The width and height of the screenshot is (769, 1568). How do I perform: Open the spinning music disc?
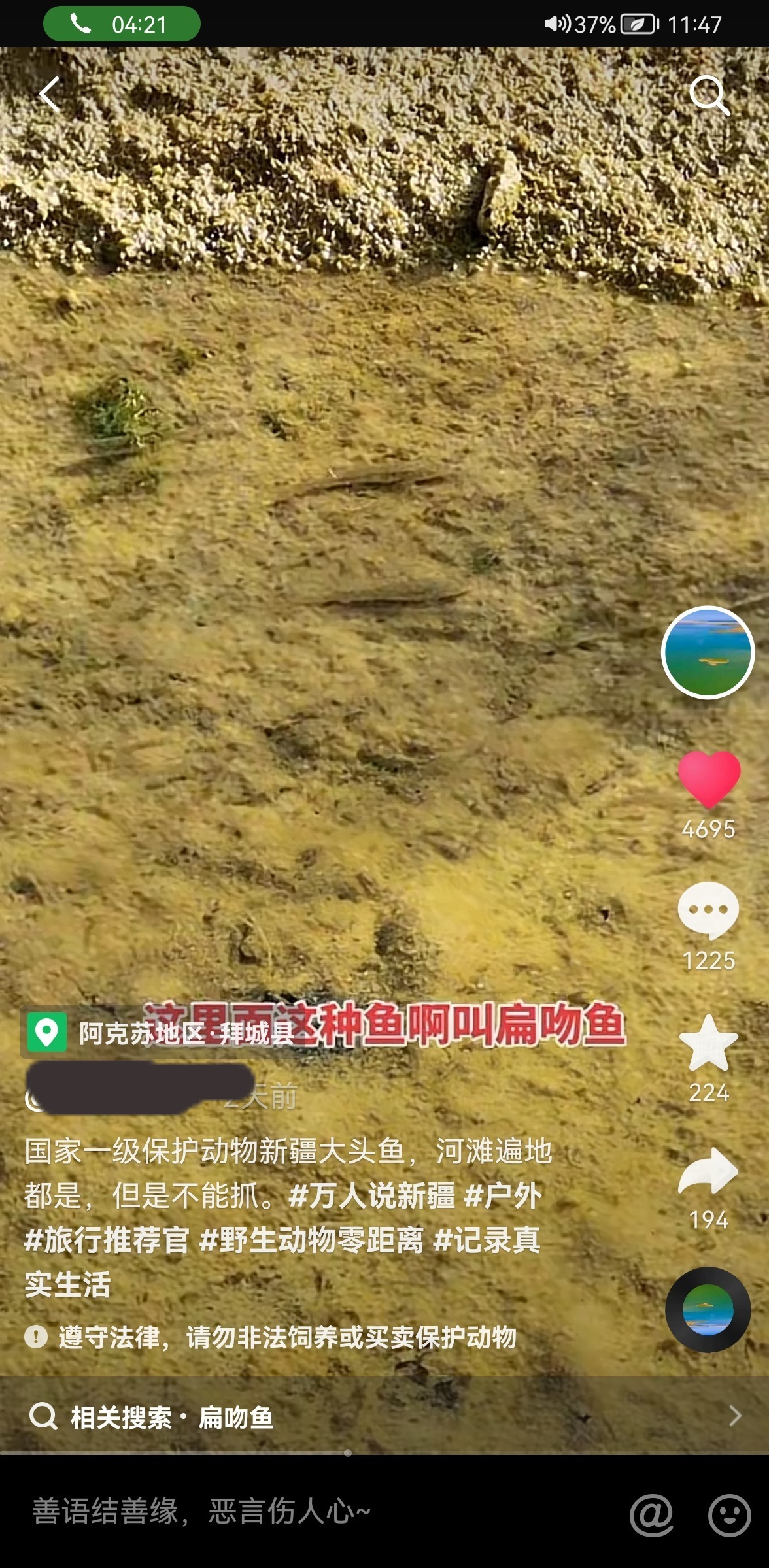click(708, 1309)
